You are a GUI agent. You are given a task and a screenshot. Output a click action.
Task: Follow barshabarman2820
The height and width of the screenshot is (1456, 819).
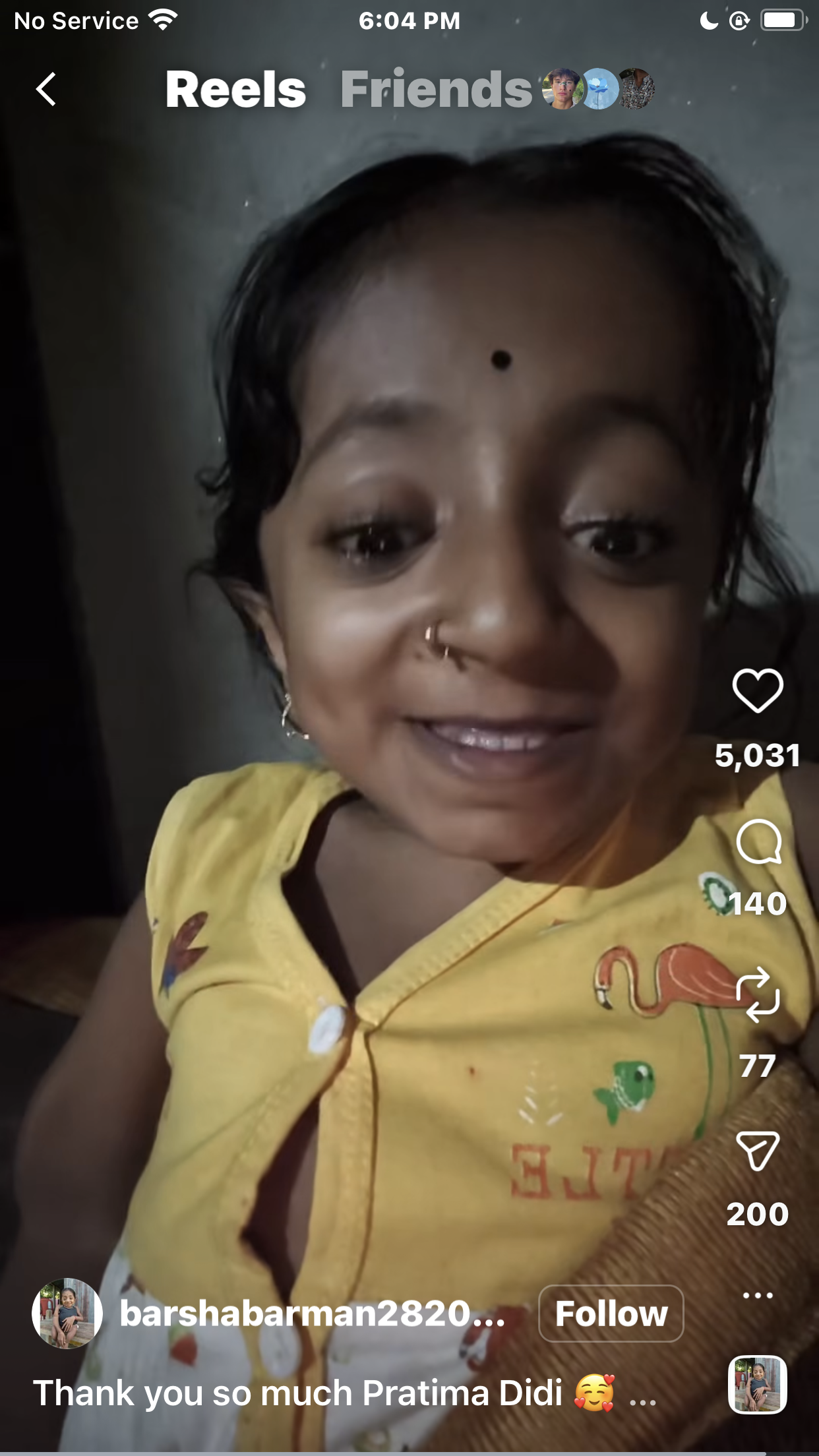point(611,1314)
